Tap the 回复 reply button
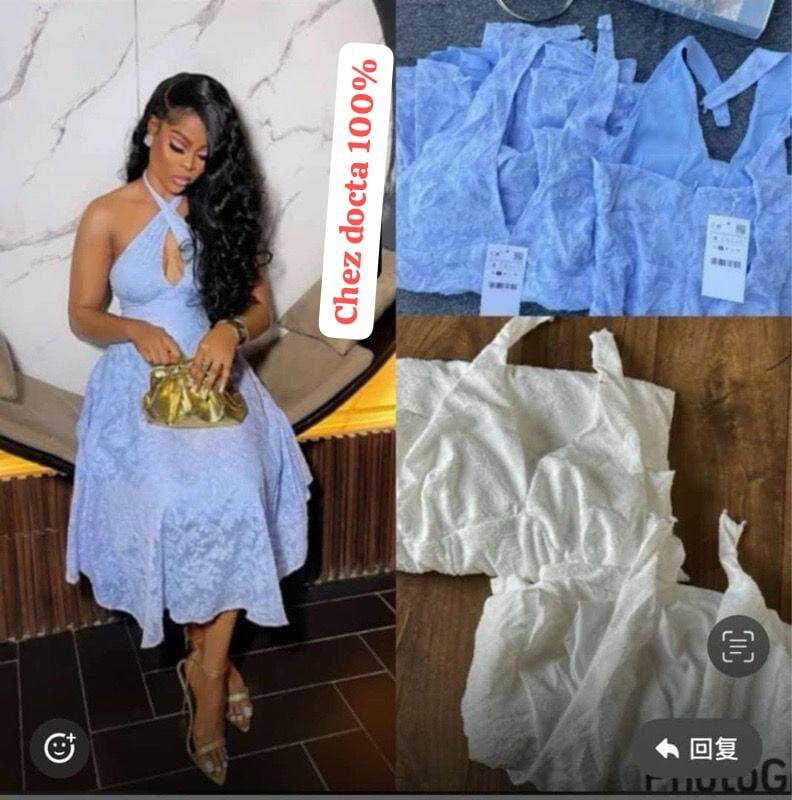792x800 pixels. [x=696, y=748]
